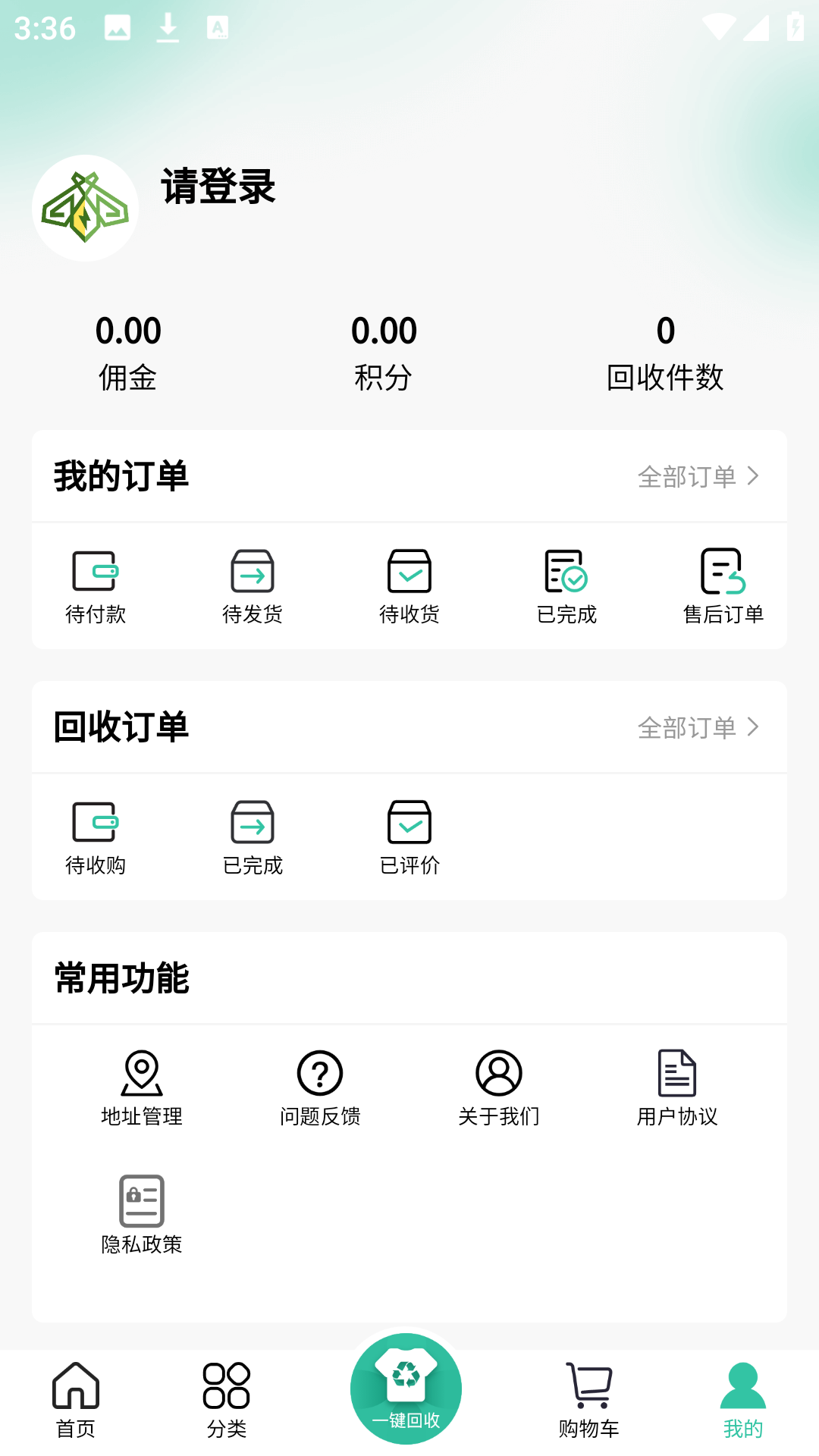Switch to the 首页 tab
The image size is (819, 1456).
(x=76, y=1400)
